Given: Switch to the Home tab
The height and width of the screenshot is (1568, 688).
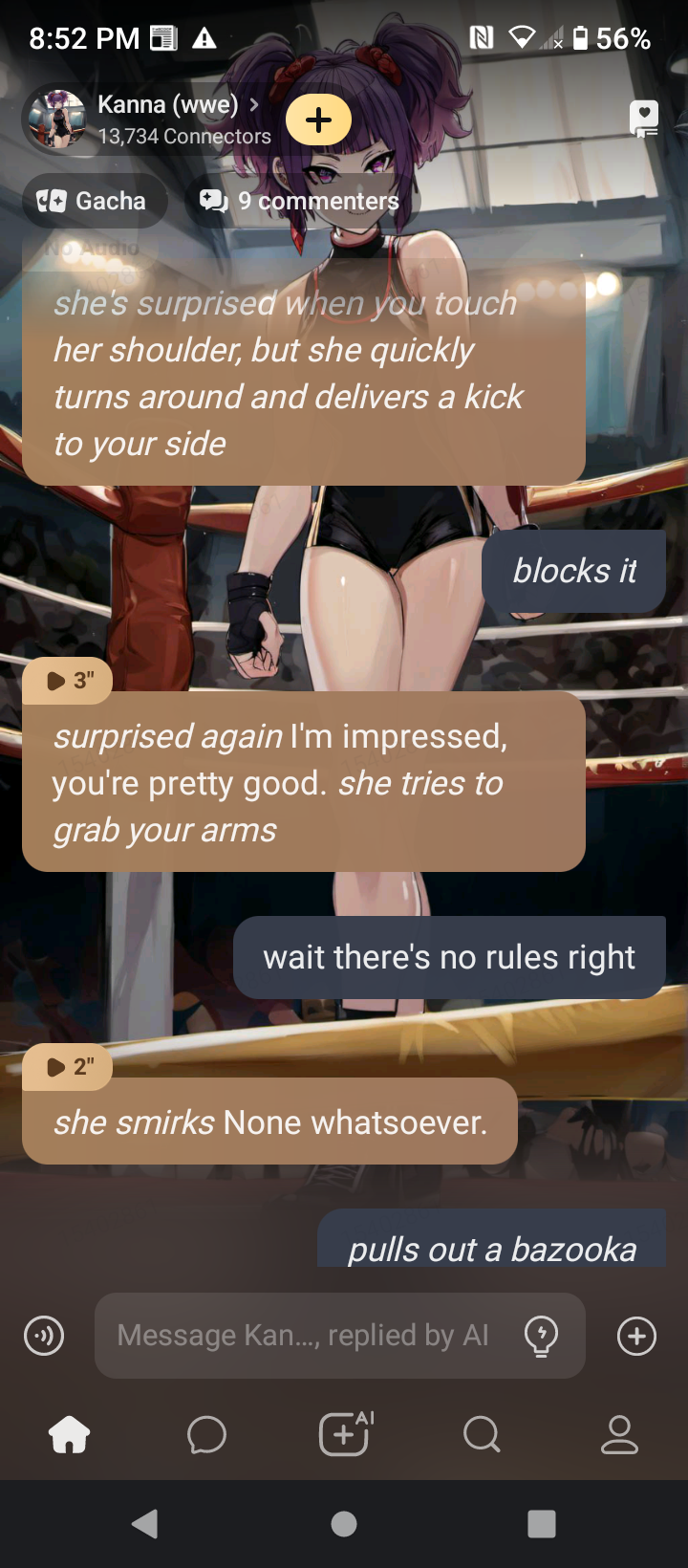Looking at the screenshot, I should [70, 1434].
